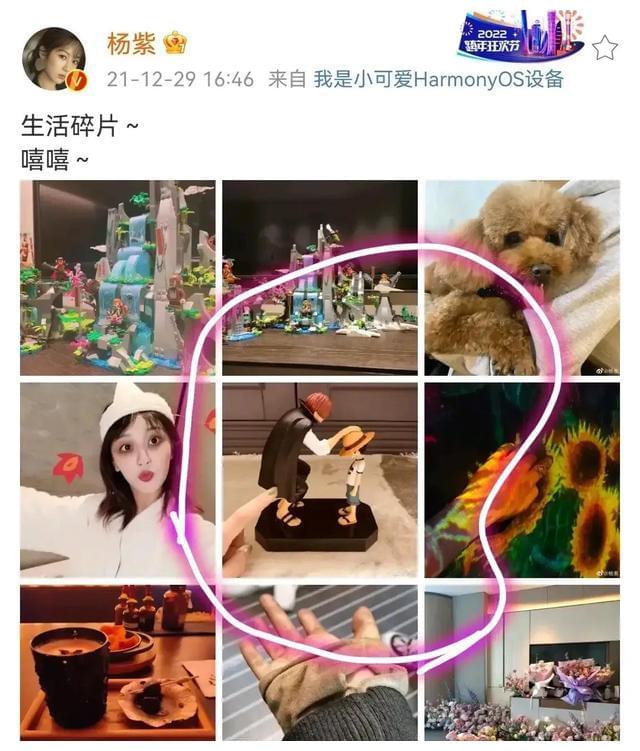Screen dimensions: 640x751
Task: View the brown poodle photo
Action: [x=521, y=277]
